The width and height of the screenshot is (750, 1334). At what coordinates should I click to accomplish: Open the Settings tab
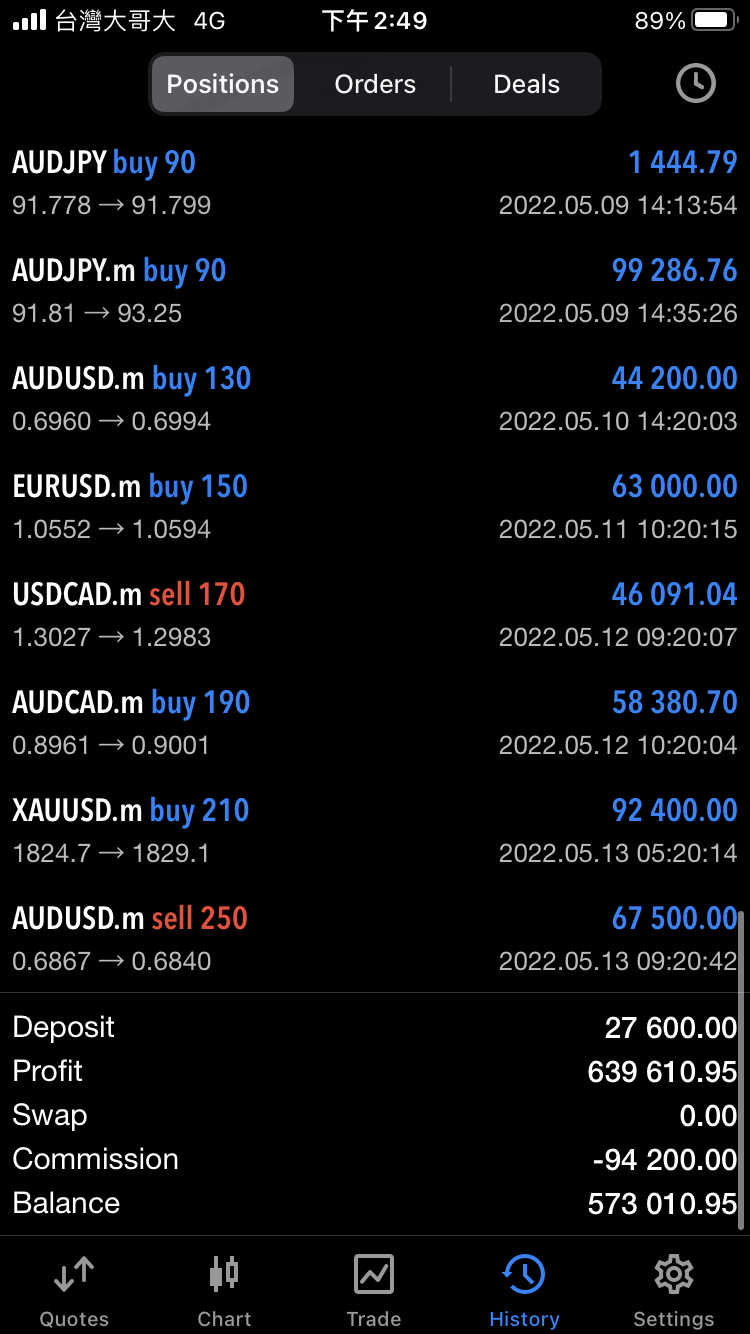click(x=673, y=1290)
